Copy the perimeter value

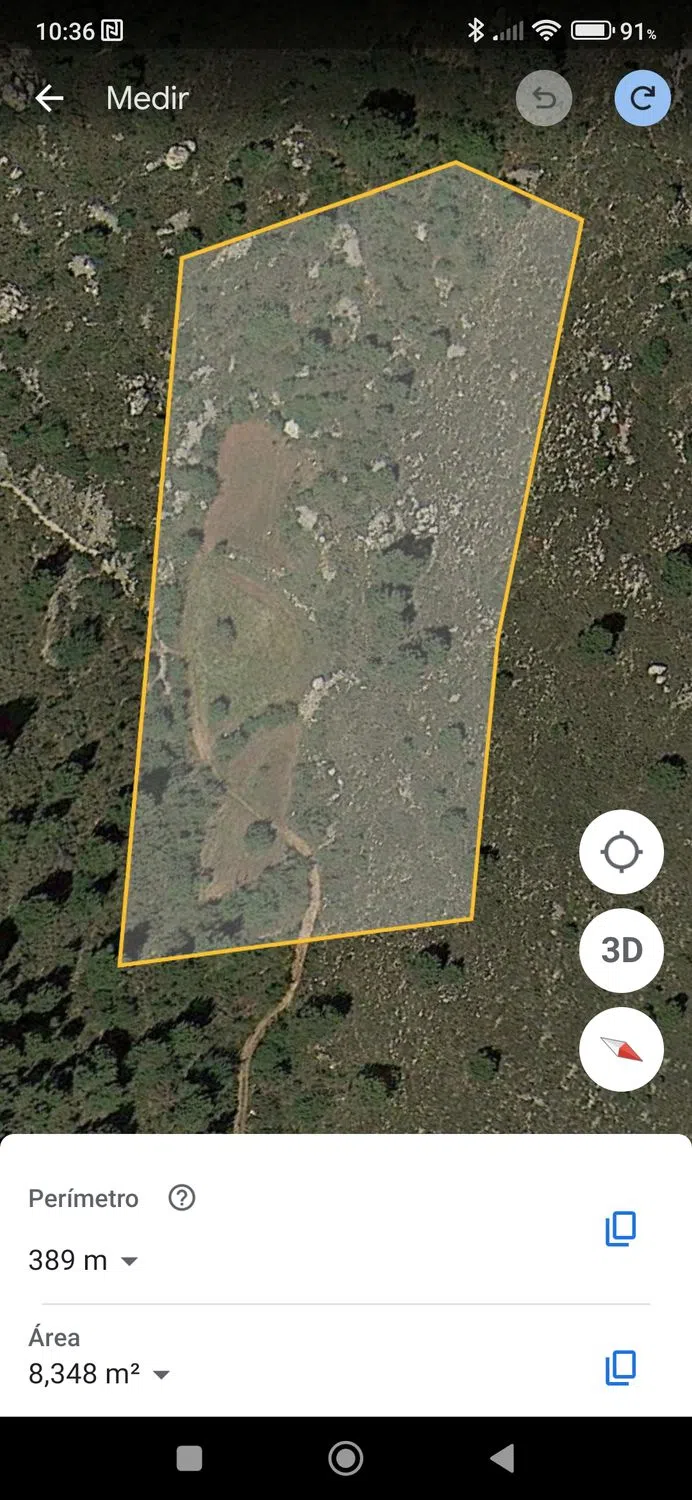620,1229
